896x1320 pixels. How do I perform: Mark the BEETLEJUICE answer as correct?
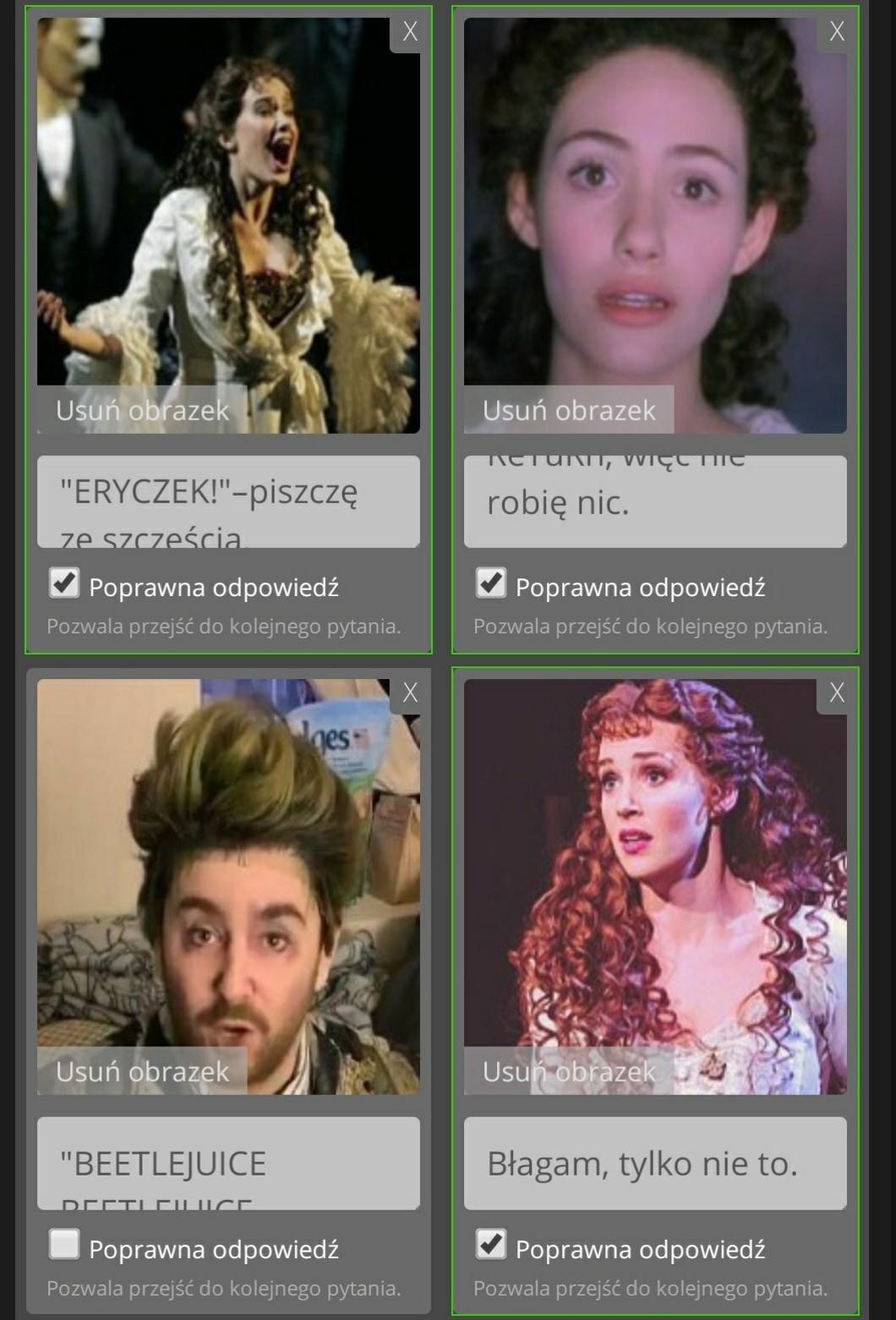pos(65,1245)
